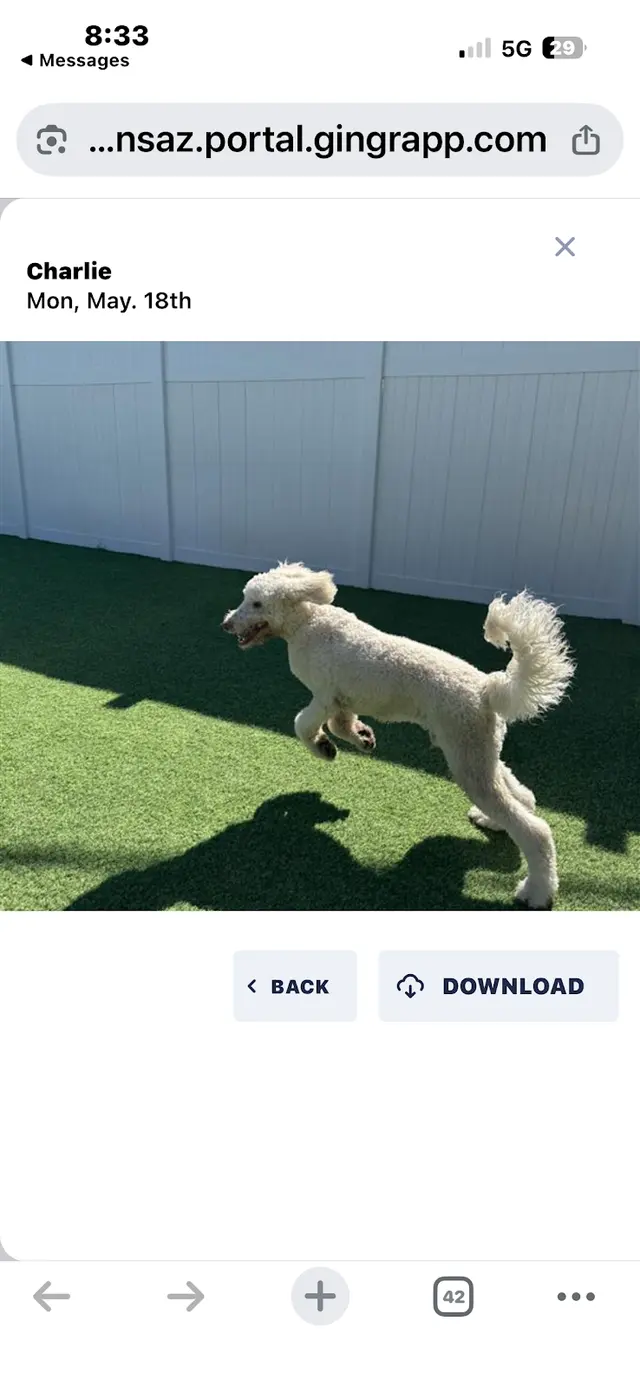Open Google Lens icon in address bar
640x1388 pixels.
pyautogui.click(x=51, y=140)
